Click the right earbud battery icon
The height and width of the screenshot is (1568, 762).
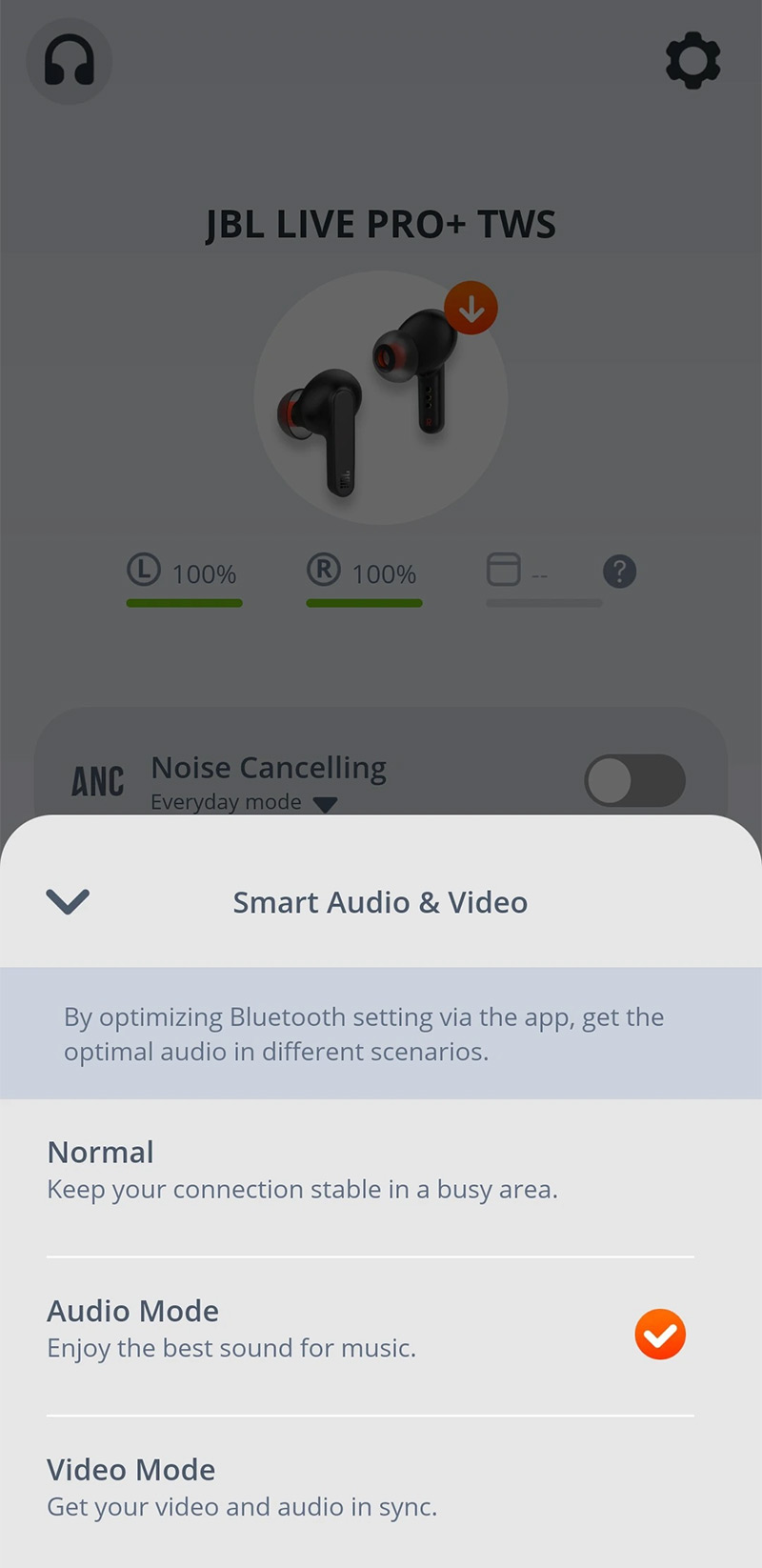click(x=323, y=571)
